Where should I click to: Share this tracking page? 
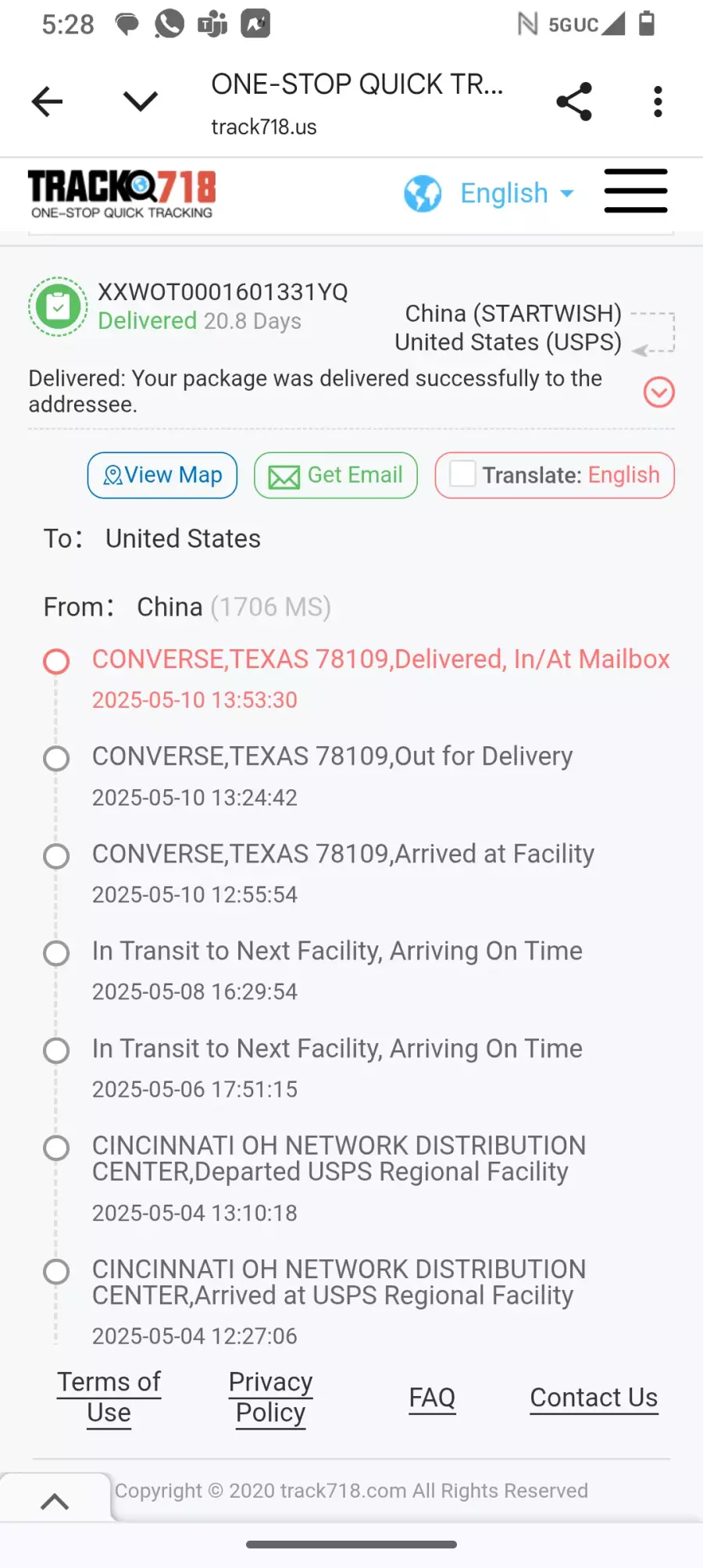coord(574,102)
